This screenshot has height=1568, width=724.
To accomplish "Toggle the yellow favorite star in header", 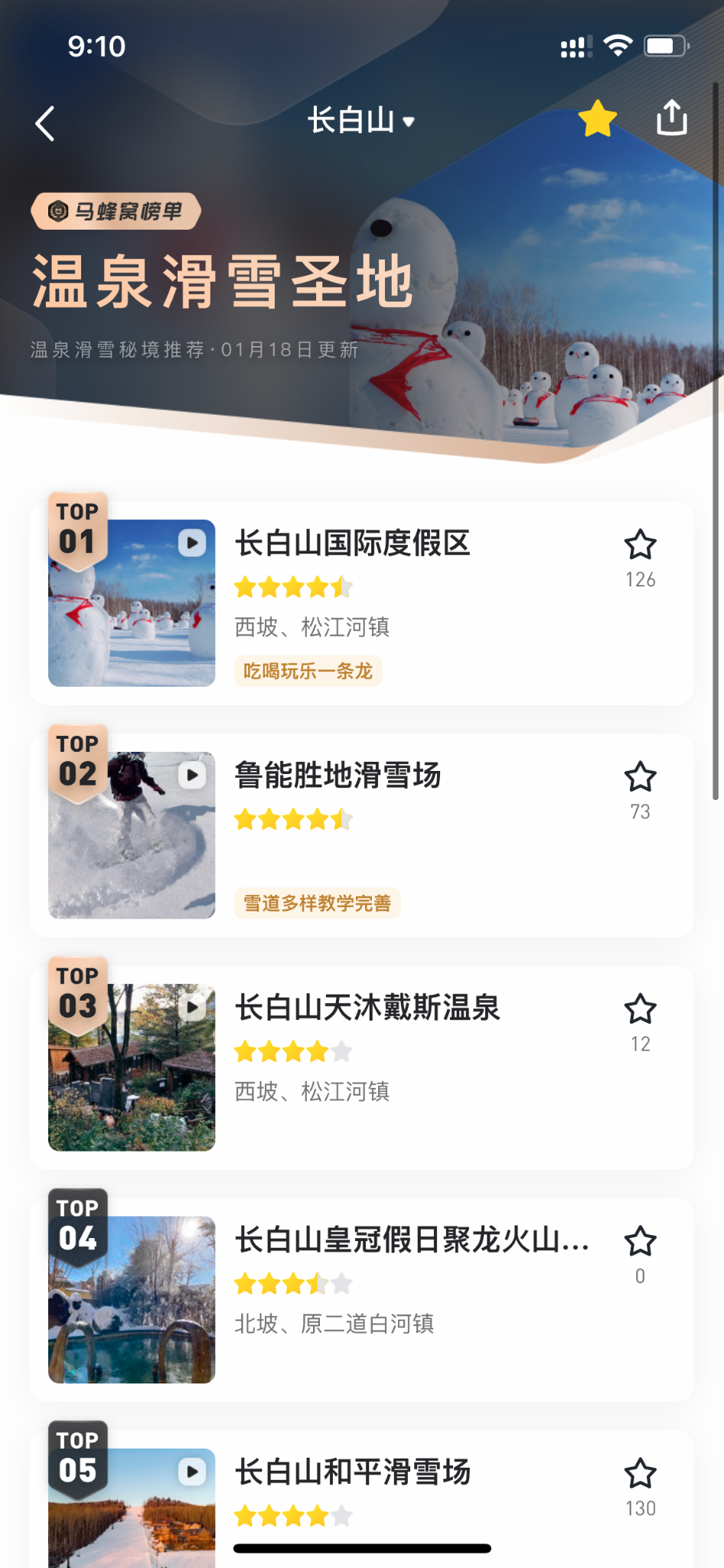I will tap(597, 119).
